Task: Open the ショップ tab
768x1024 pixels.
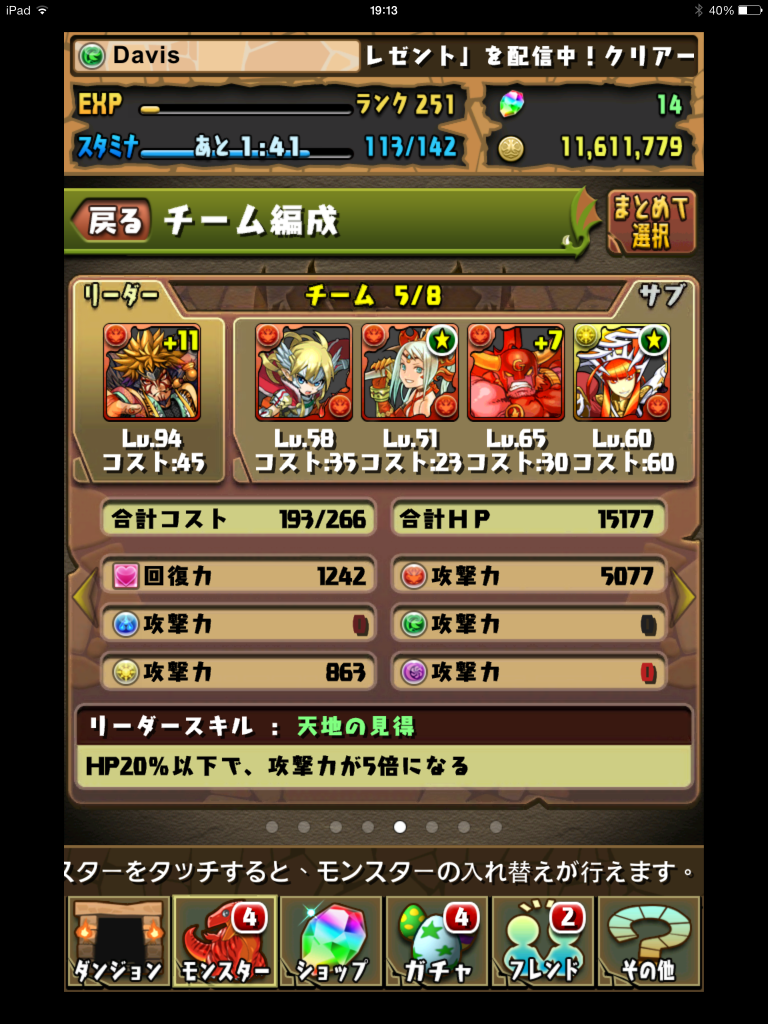Action: [331, 942]
